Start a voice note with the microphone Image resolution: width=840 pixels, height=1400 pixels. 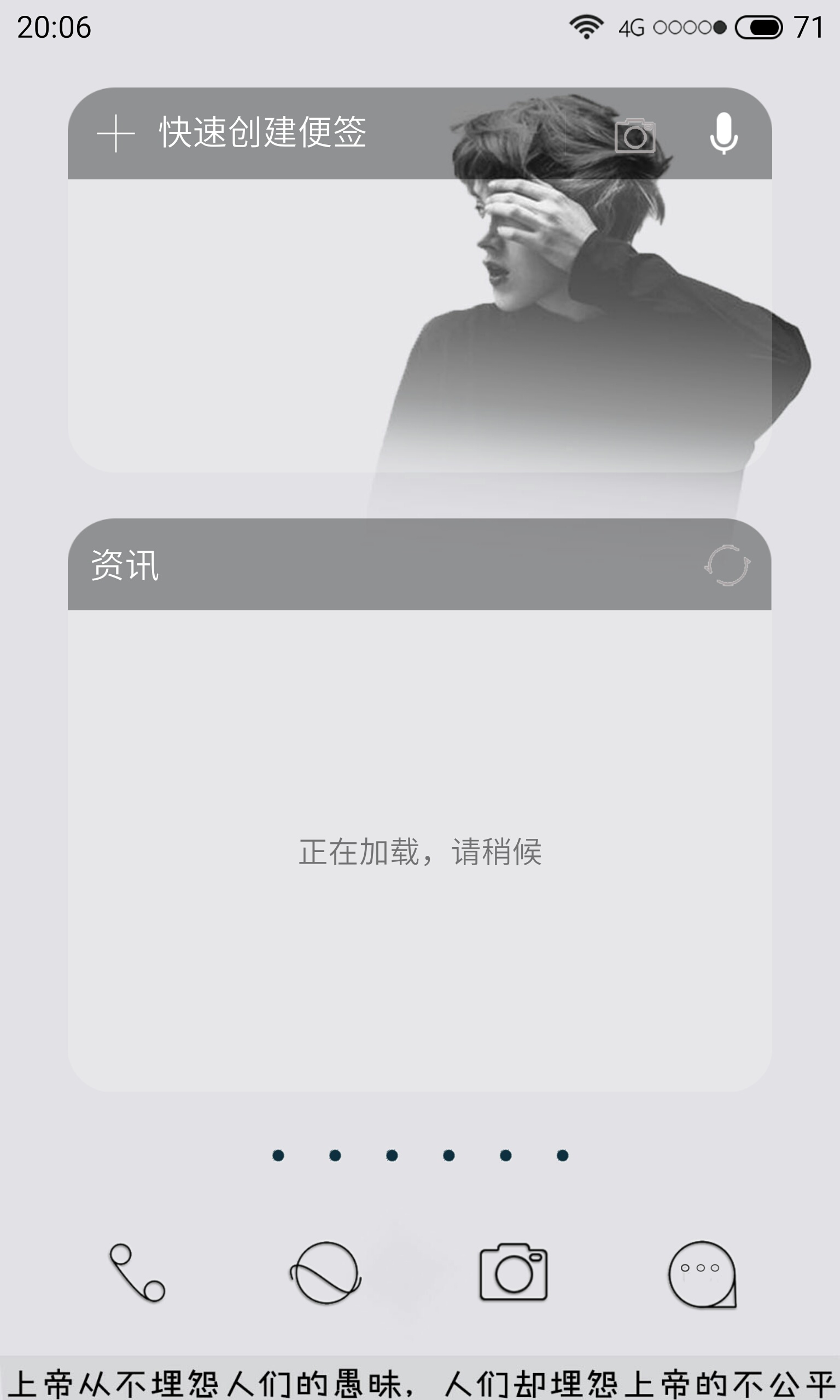click(724, 133)
